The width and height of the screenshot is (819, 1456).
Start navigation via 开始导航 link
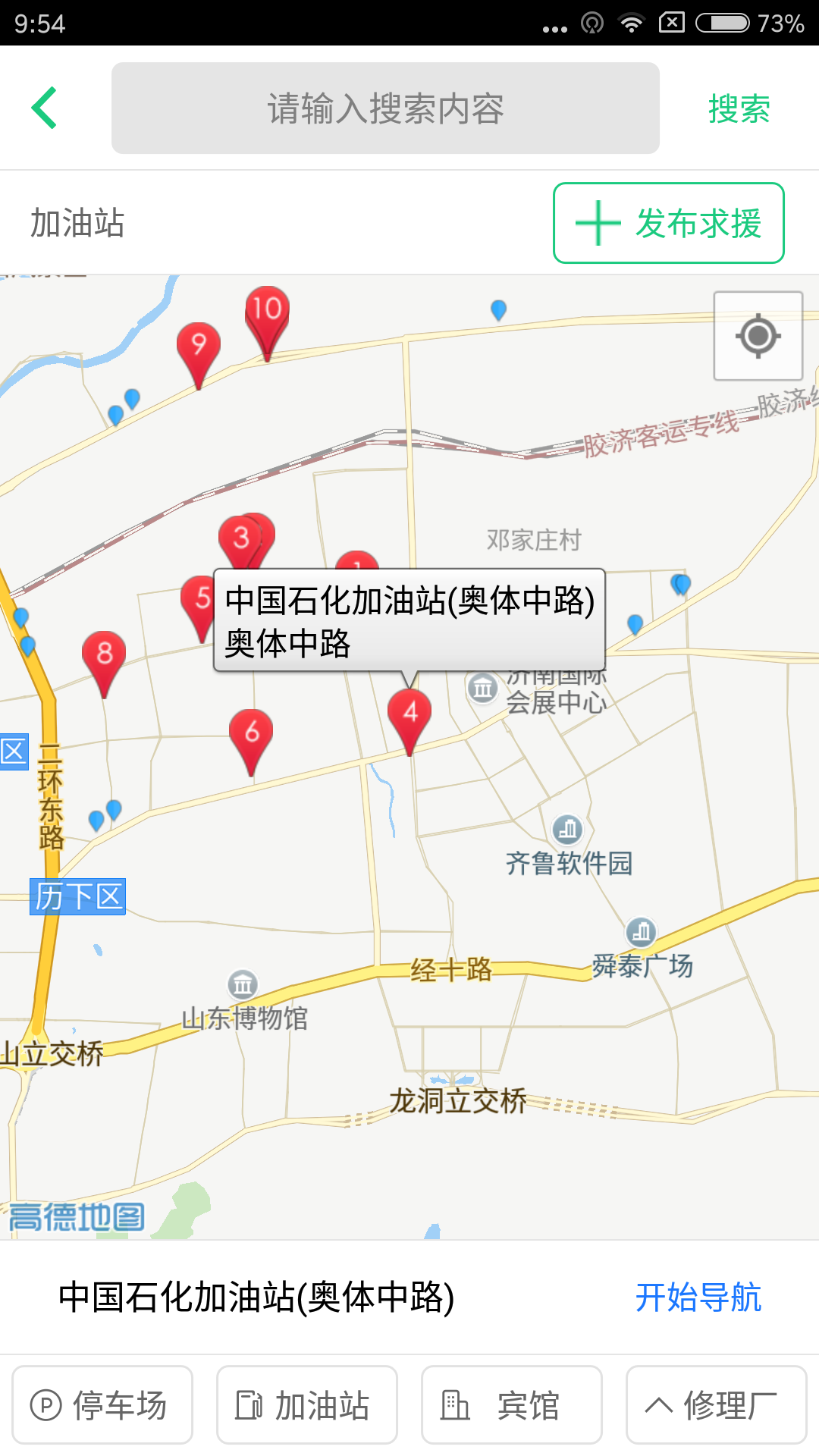[x=698, y=1296]
